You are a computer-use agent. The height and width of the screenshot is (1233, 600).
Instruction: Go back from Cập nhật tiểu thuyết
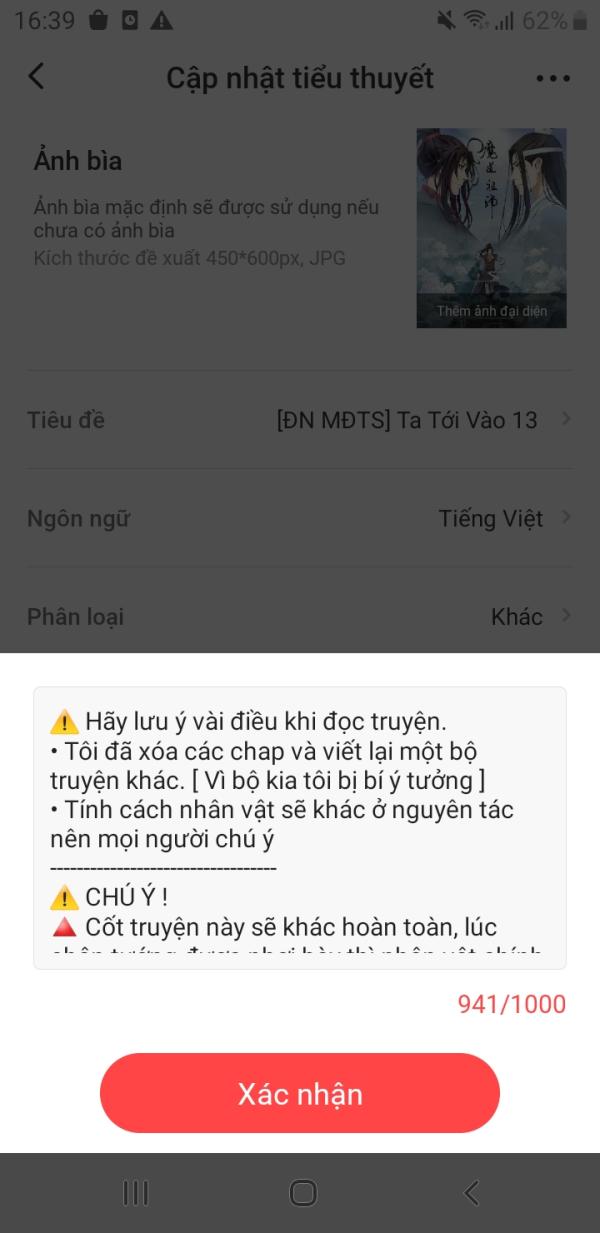37,77
